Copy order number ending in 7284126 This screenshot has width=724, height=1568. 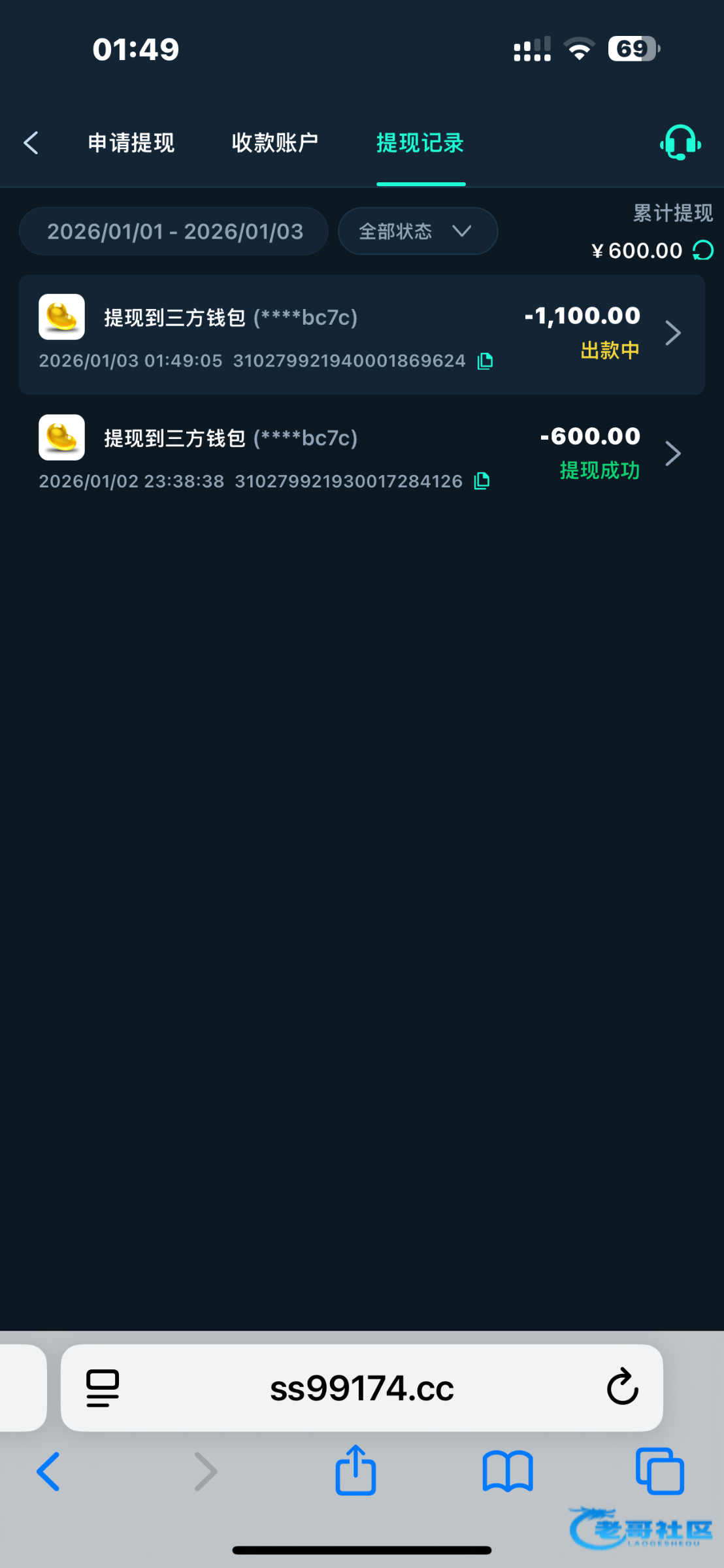tap(482, 481)
